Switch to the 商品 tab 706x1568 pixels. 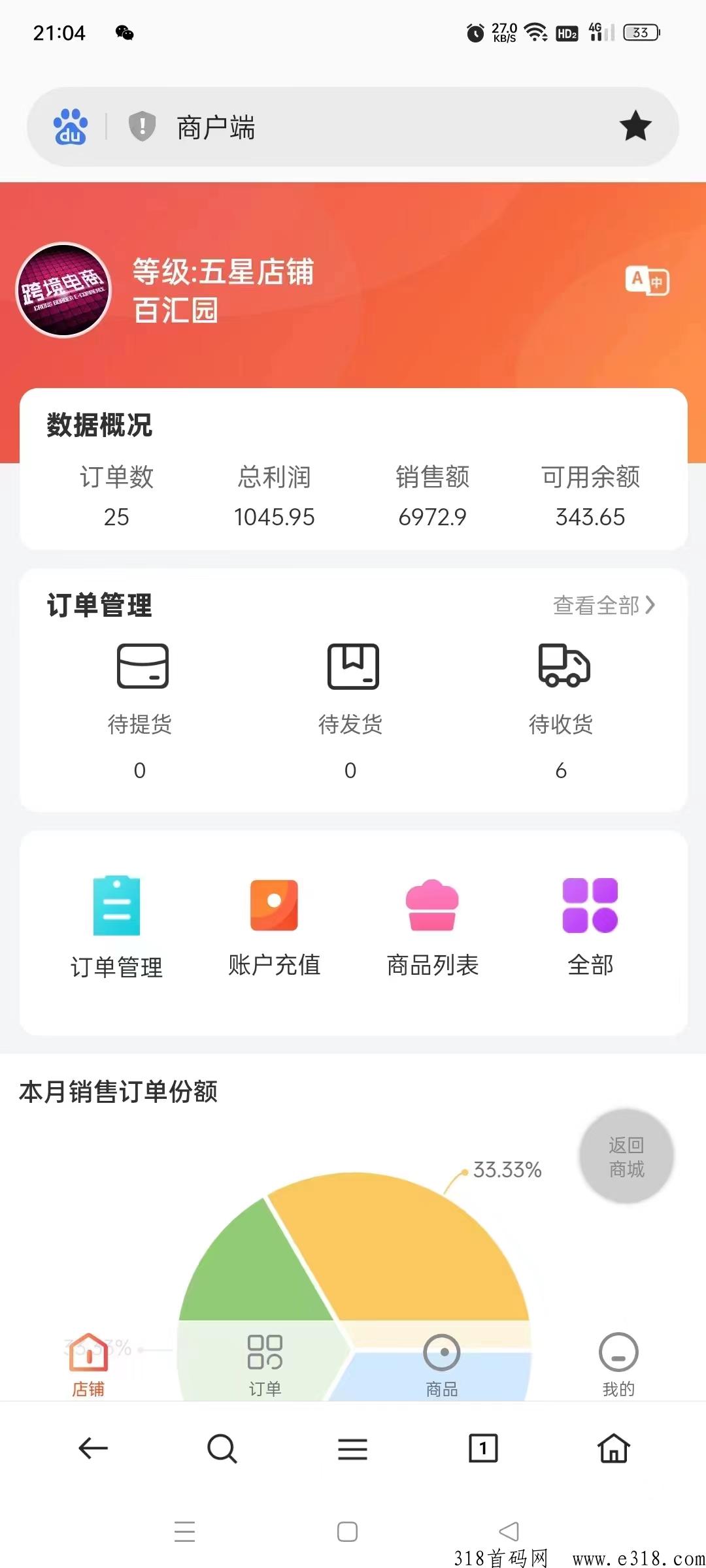(x=442, y=1365)
